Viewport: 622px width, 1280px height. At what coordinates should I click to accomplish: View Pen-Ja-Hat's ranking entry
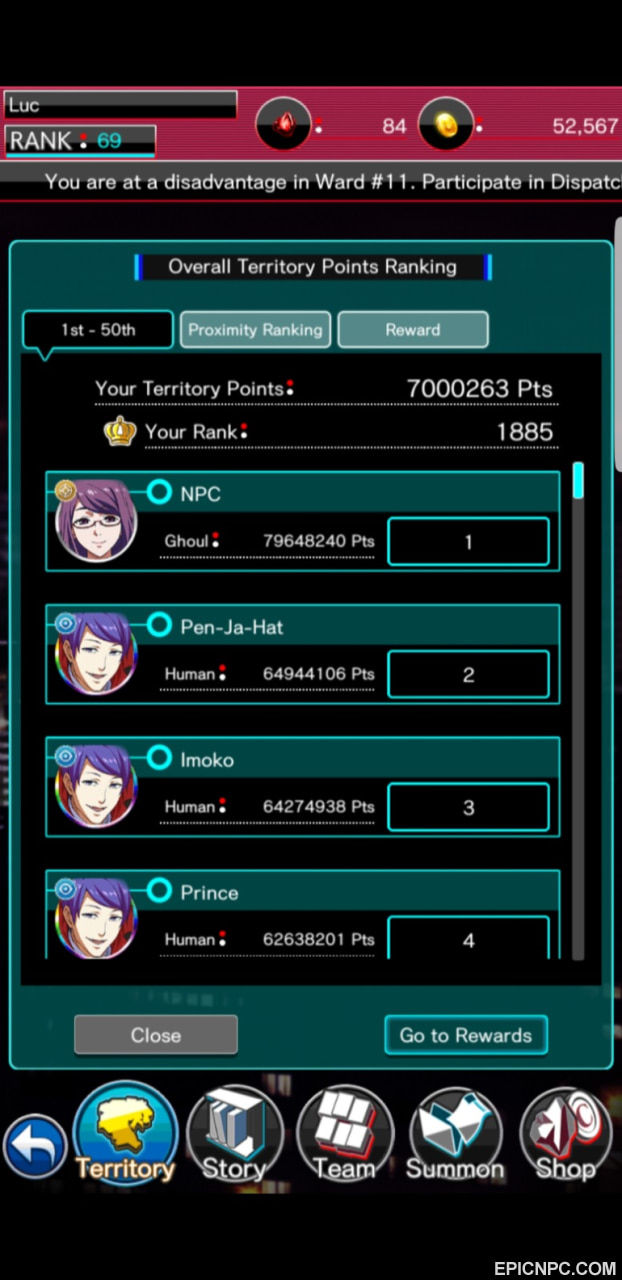pyautogui.click(x=303, y=654)
